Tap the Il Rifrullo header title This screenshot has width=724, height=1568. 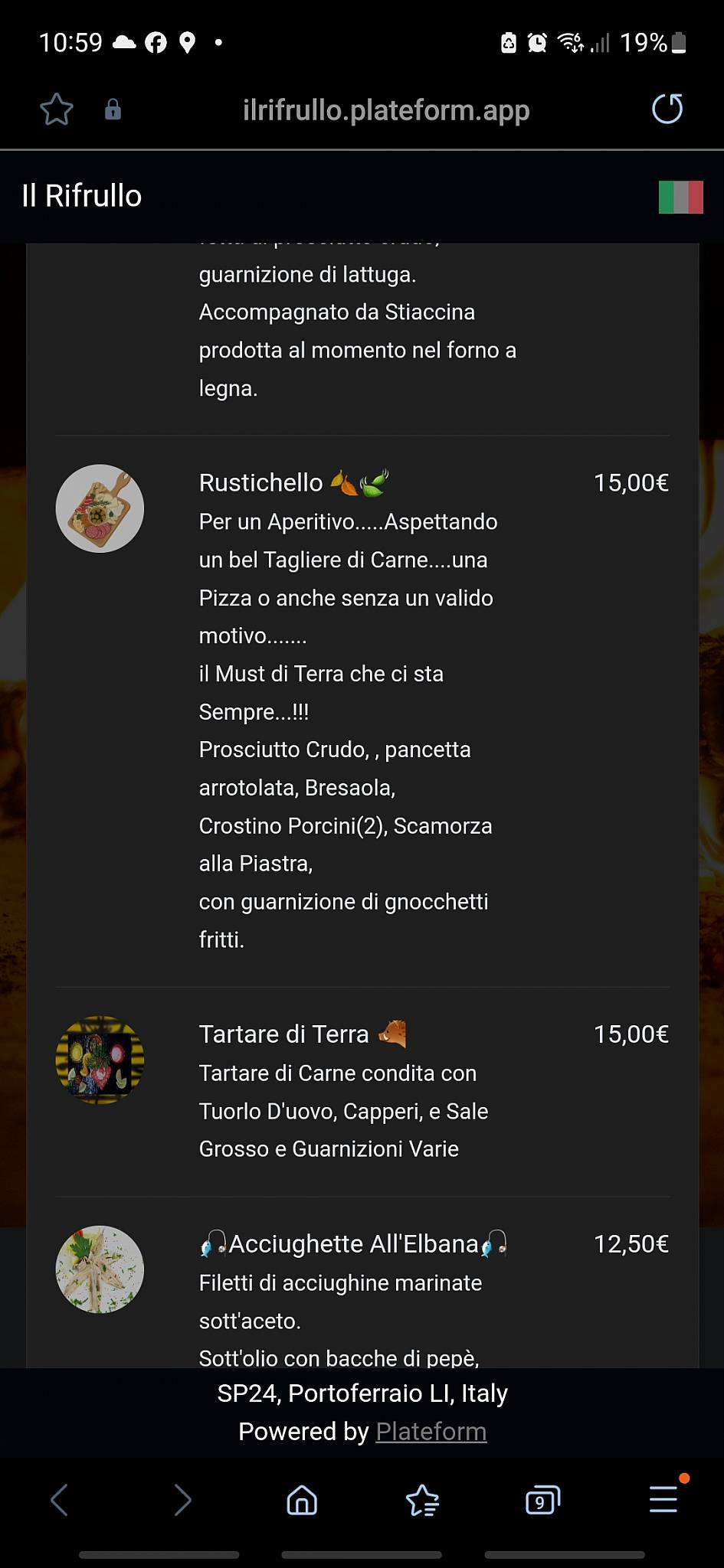(81, 196)
